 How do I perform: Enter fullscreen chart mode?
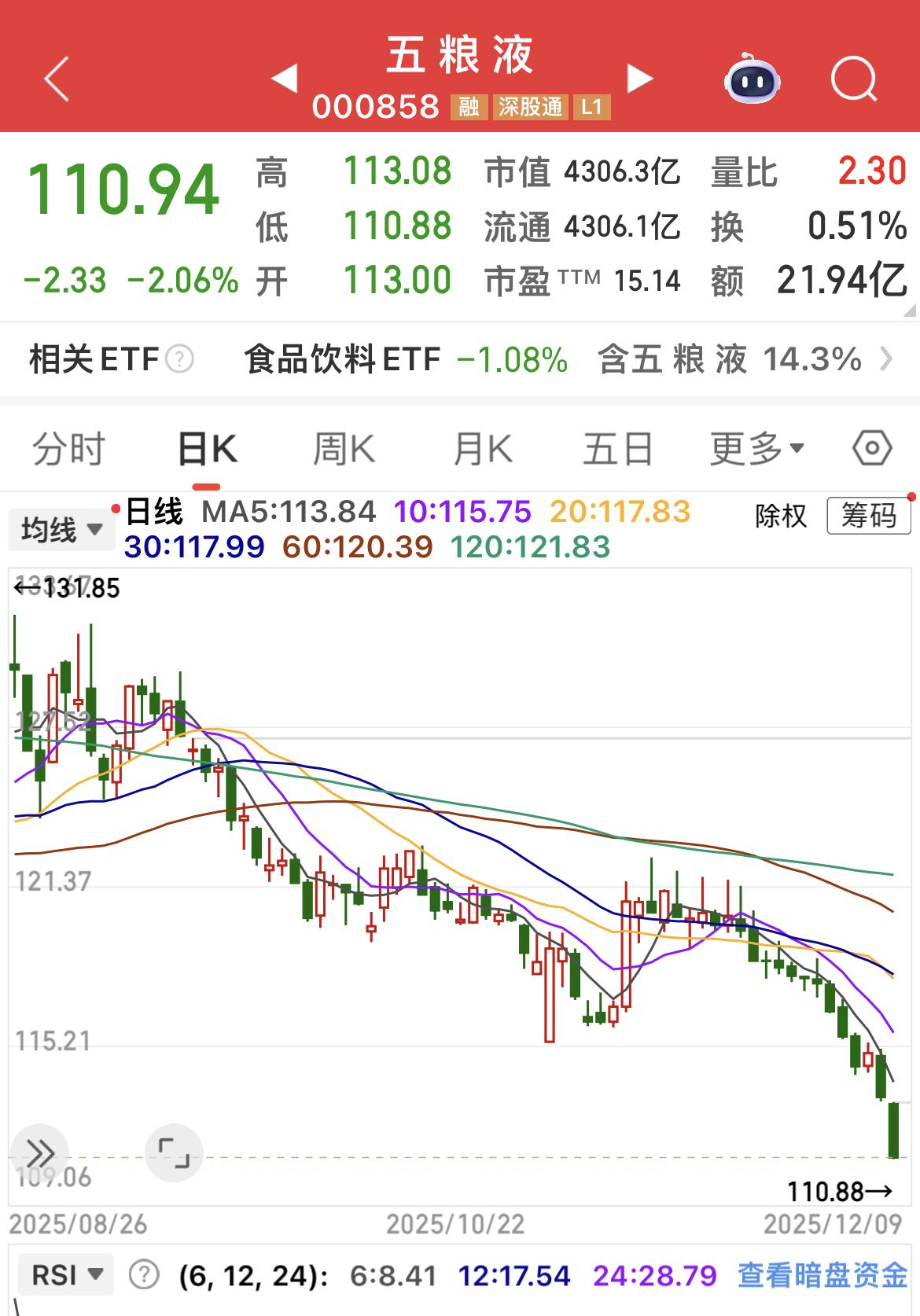point(175,1152)
